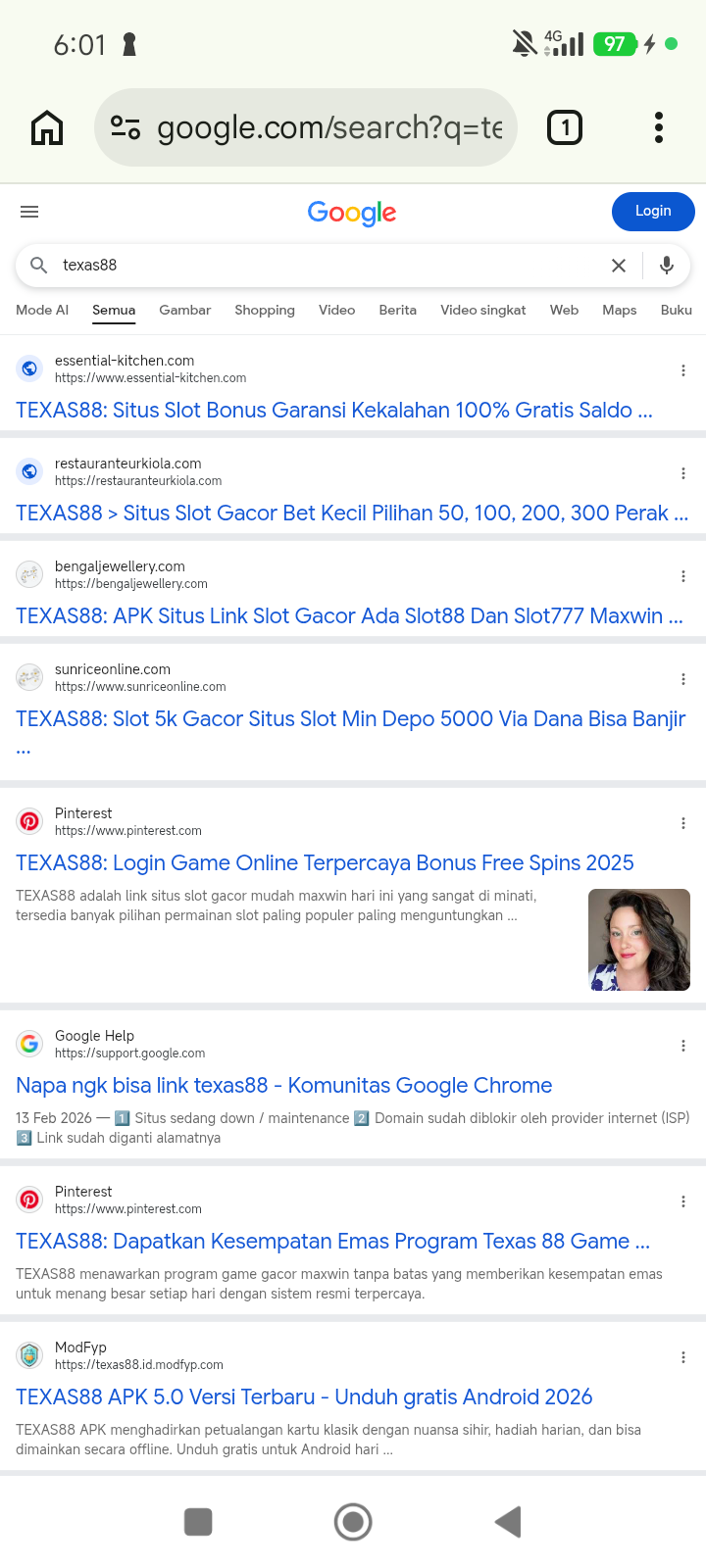This screenshot has width=706, height=1568.
Task: Switch to the Mode AI tab
Action: click(x=42, y=310)
